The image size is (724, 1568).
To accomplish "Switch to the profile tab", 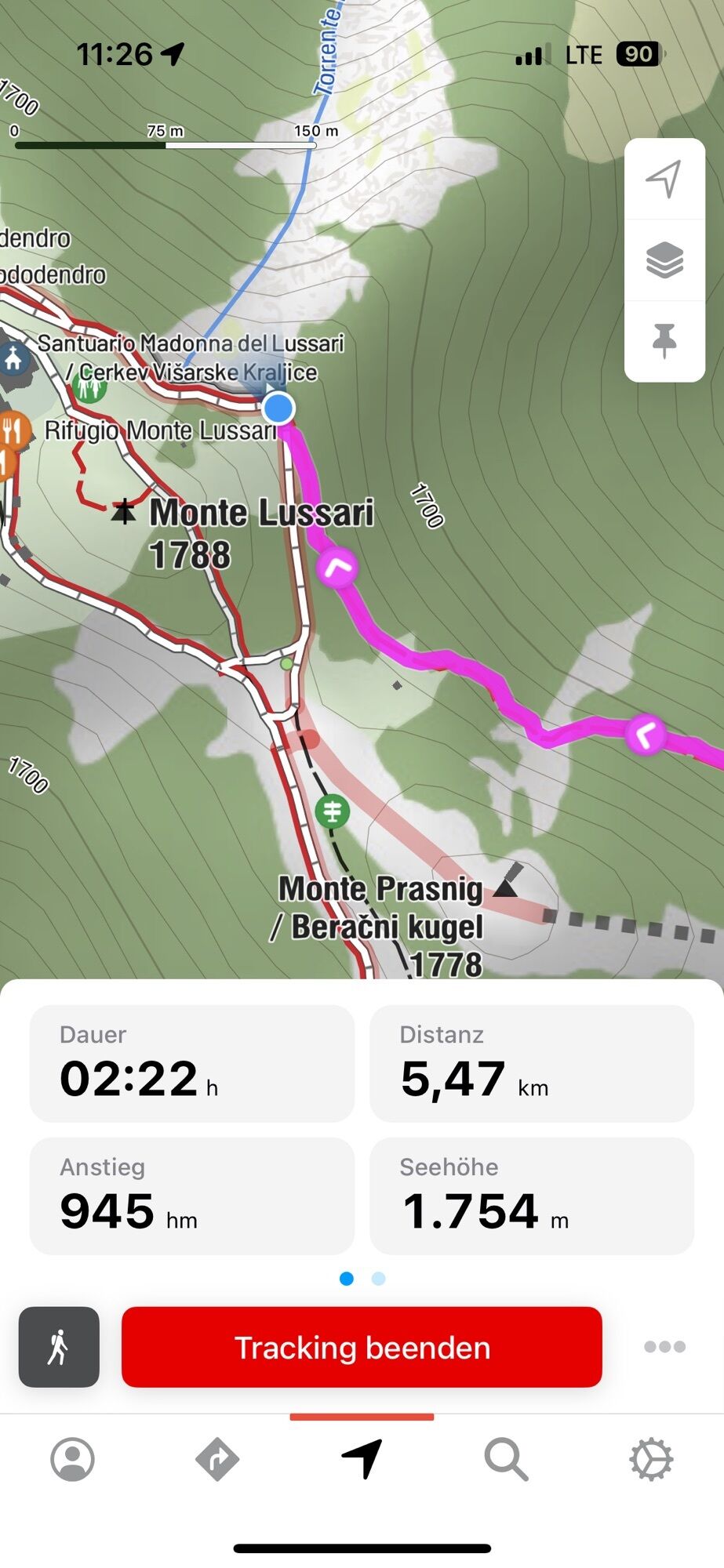I will click(72, 1460).
